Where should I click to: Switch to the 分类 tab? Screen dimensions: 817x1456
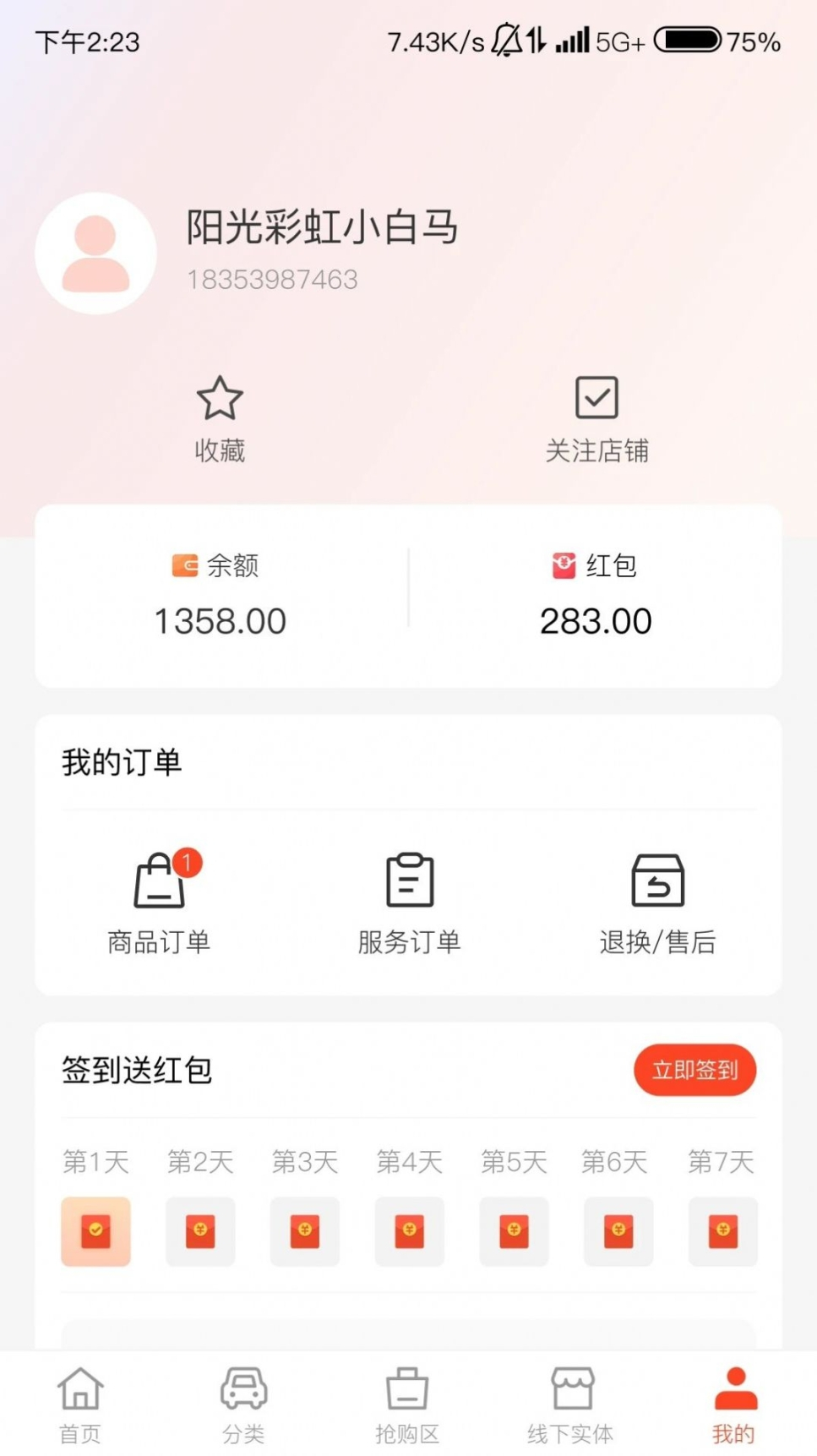(243, 1404)
